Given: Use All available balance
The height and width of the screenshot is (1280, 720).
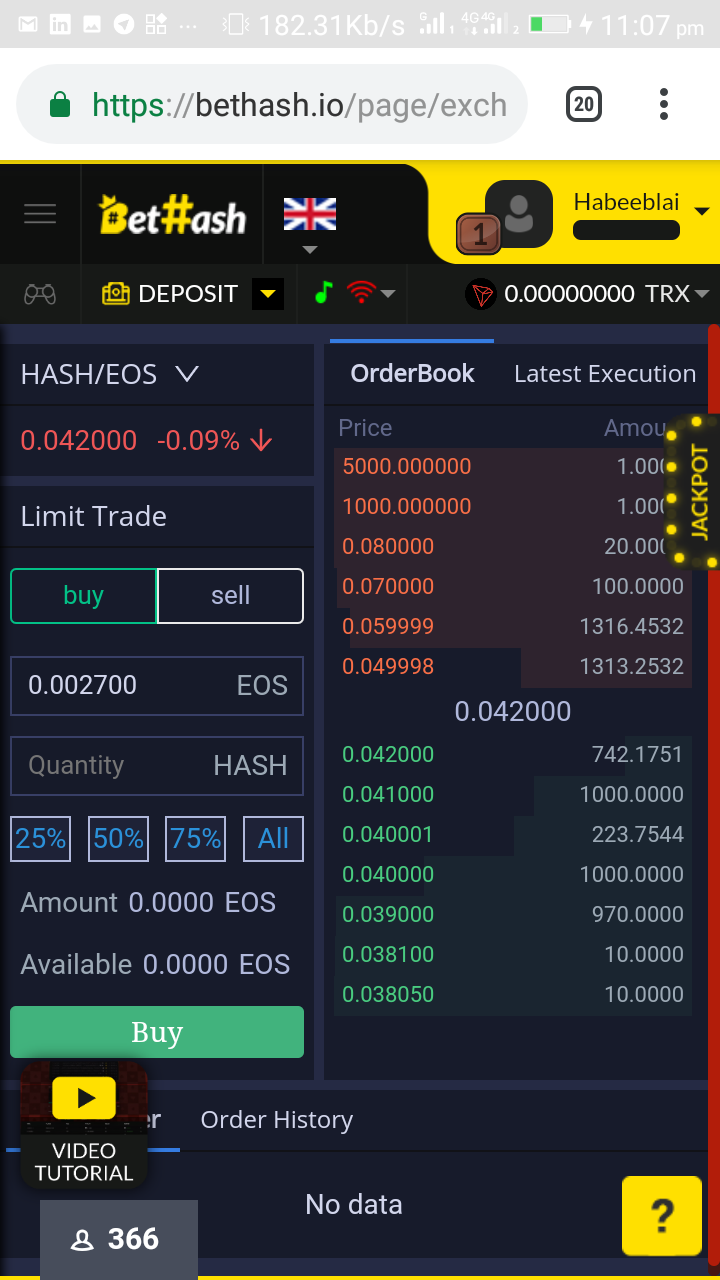Looking at the screenshot, I should coord(273,838).
